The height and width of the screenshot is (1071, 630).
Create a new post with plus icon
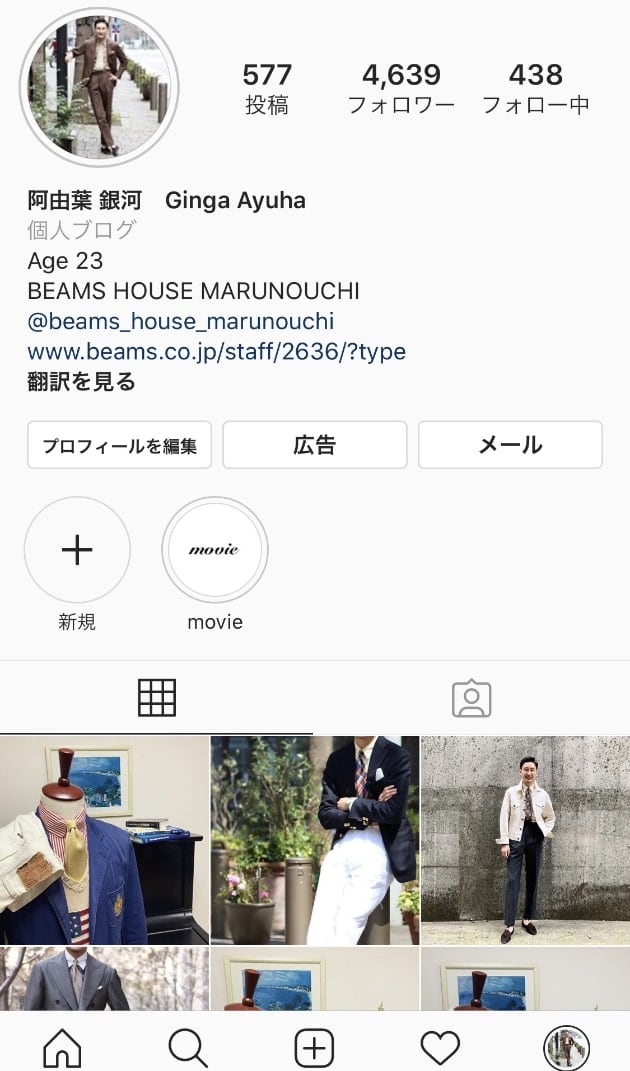314,1048
